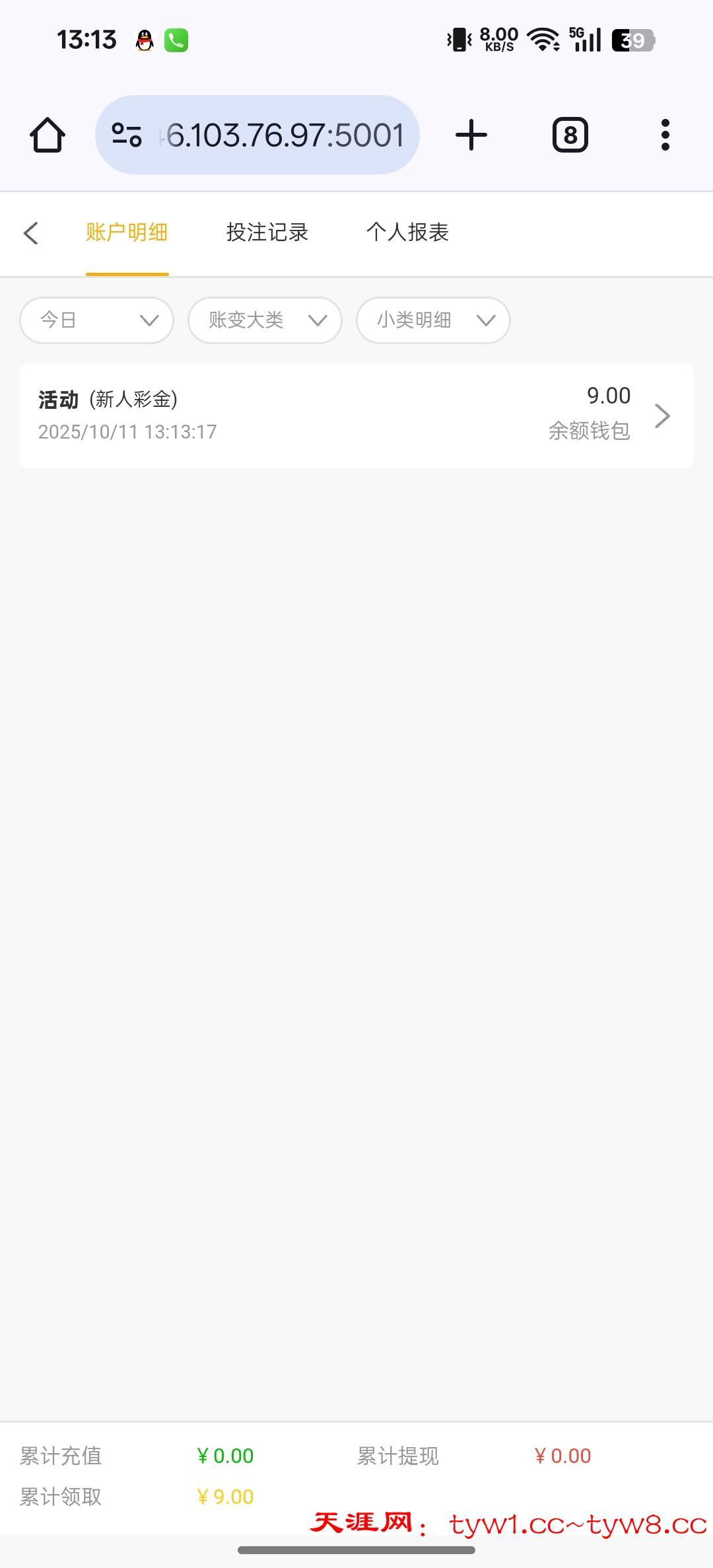
Task: Tap the browser address bar
Action: [x=277, y=135]
